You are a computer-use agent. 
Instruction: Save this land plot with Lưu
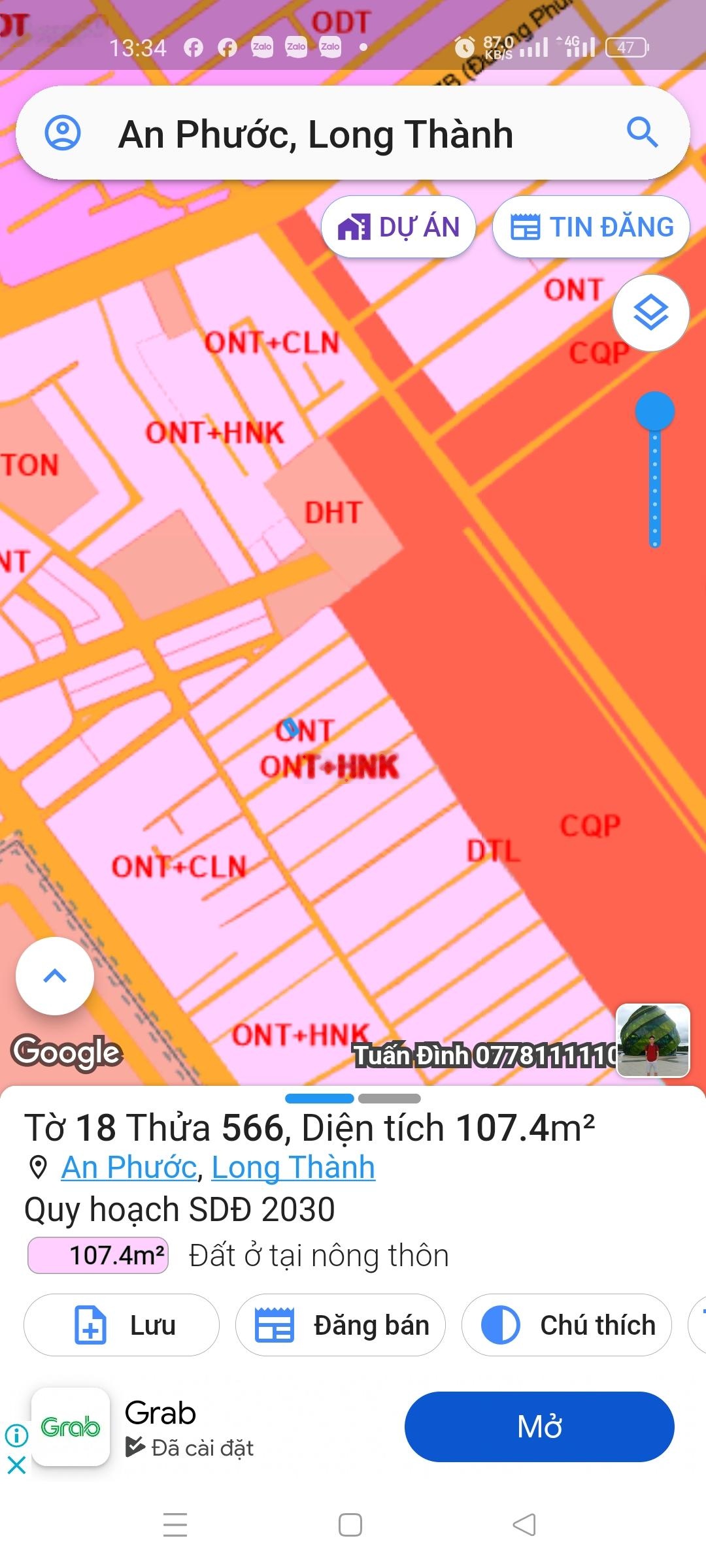tap(122, 1325)
